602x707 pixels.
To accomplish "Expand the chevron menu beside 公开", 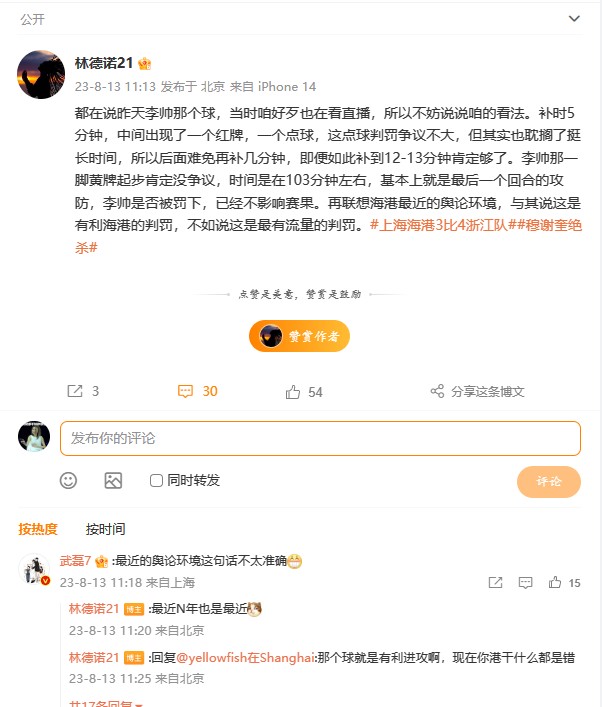I will [x=574, y=18].
